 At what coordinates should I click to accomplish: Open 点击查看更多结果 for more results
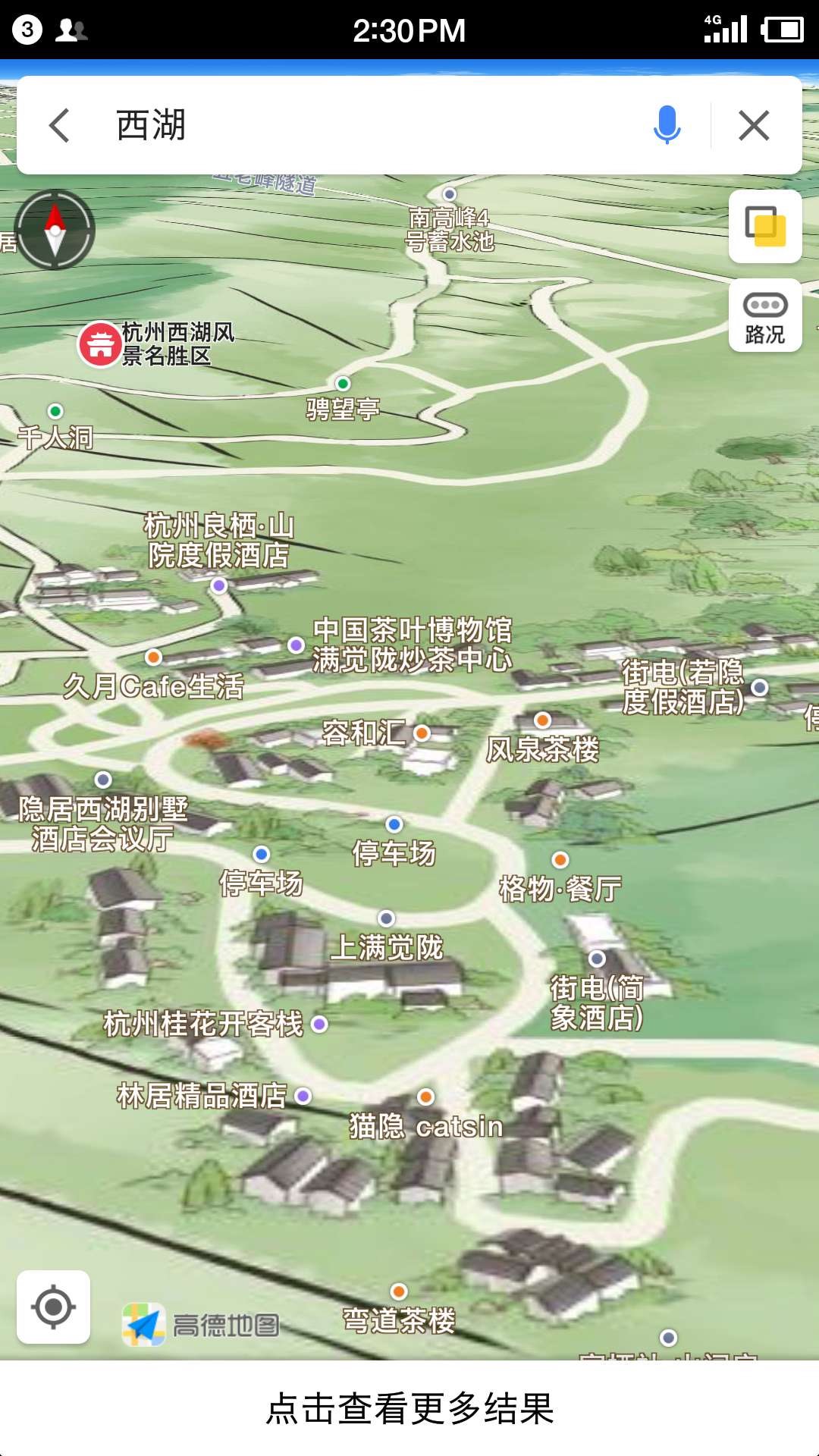pyautogui.click(x=409, y=1408)
